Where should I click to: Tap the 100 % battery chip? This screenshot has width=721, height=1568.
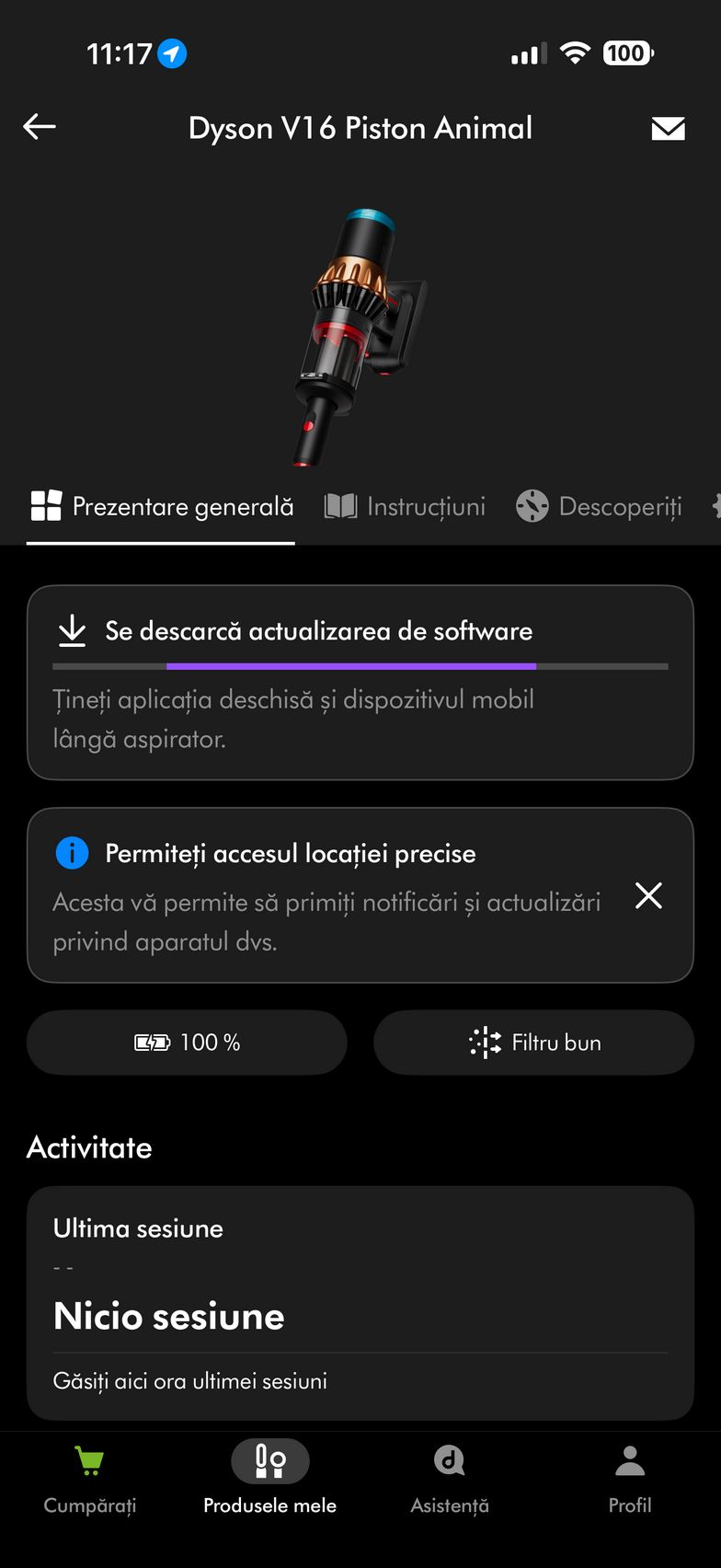pos(187,1043)
